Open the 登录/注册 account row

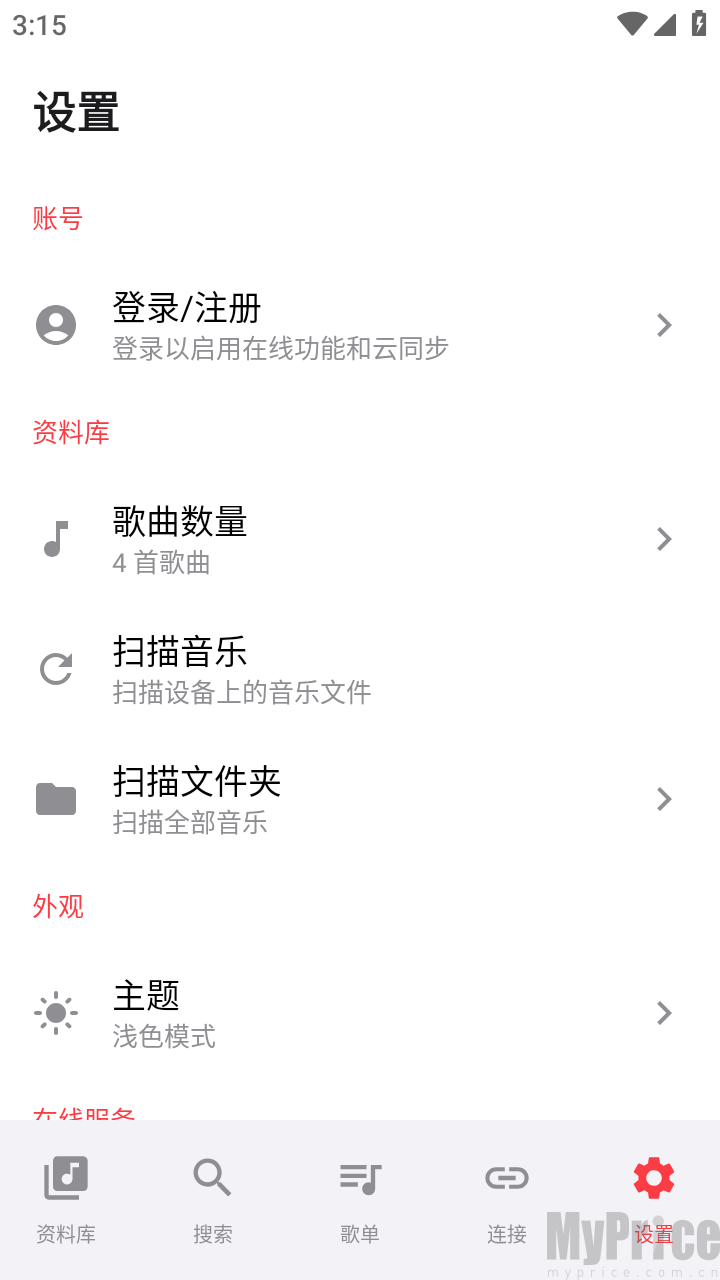(360, 325)
